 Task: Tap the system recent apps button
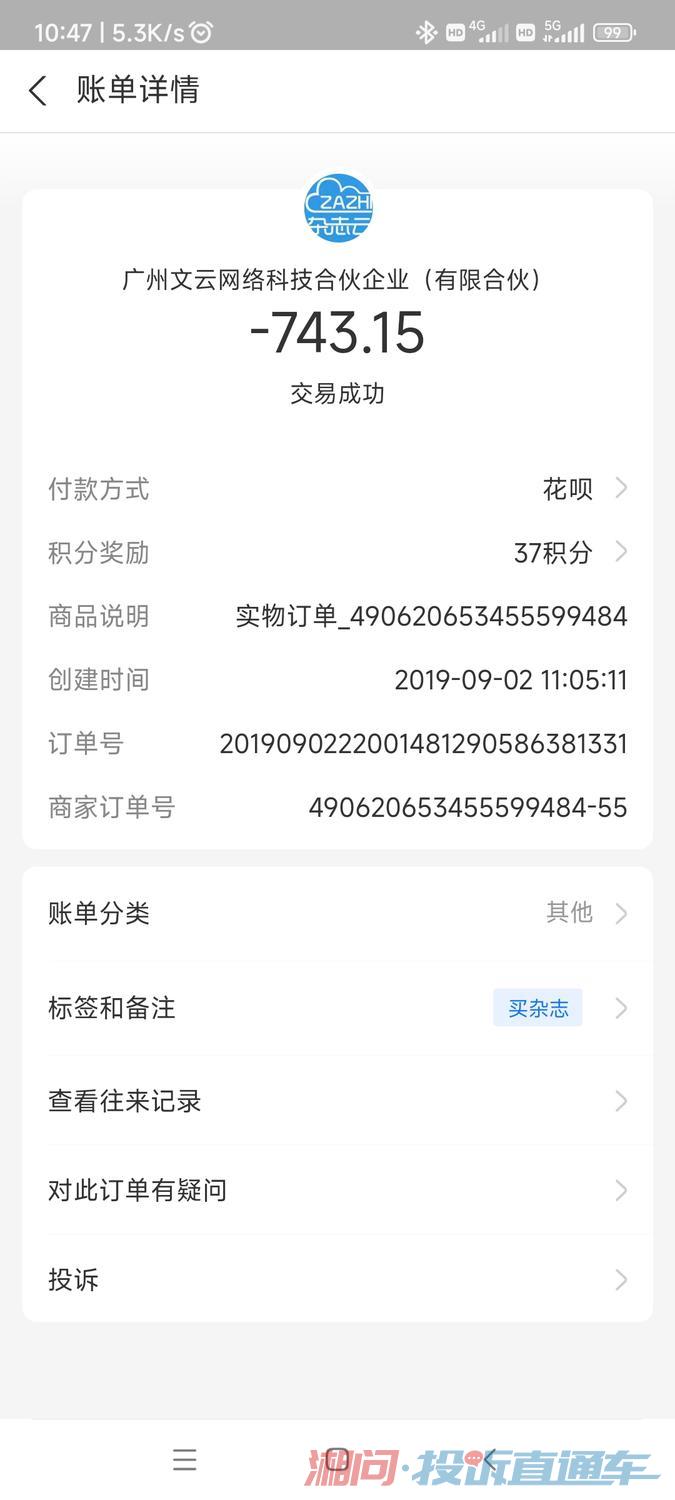point(185,1460)
